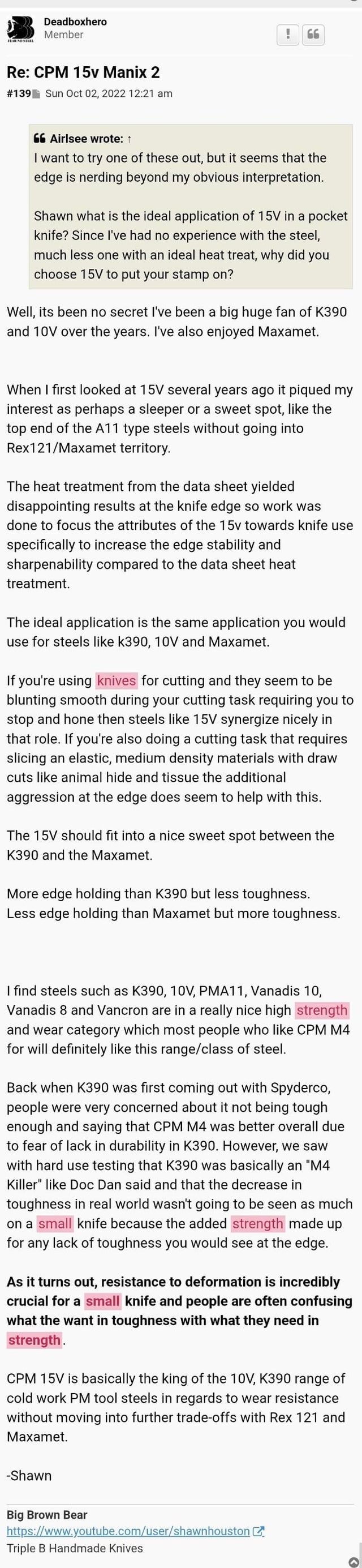Open Deadboxhero's avatar image
This screenshot has height=1568, width=362.
click(x=20, y=29)
